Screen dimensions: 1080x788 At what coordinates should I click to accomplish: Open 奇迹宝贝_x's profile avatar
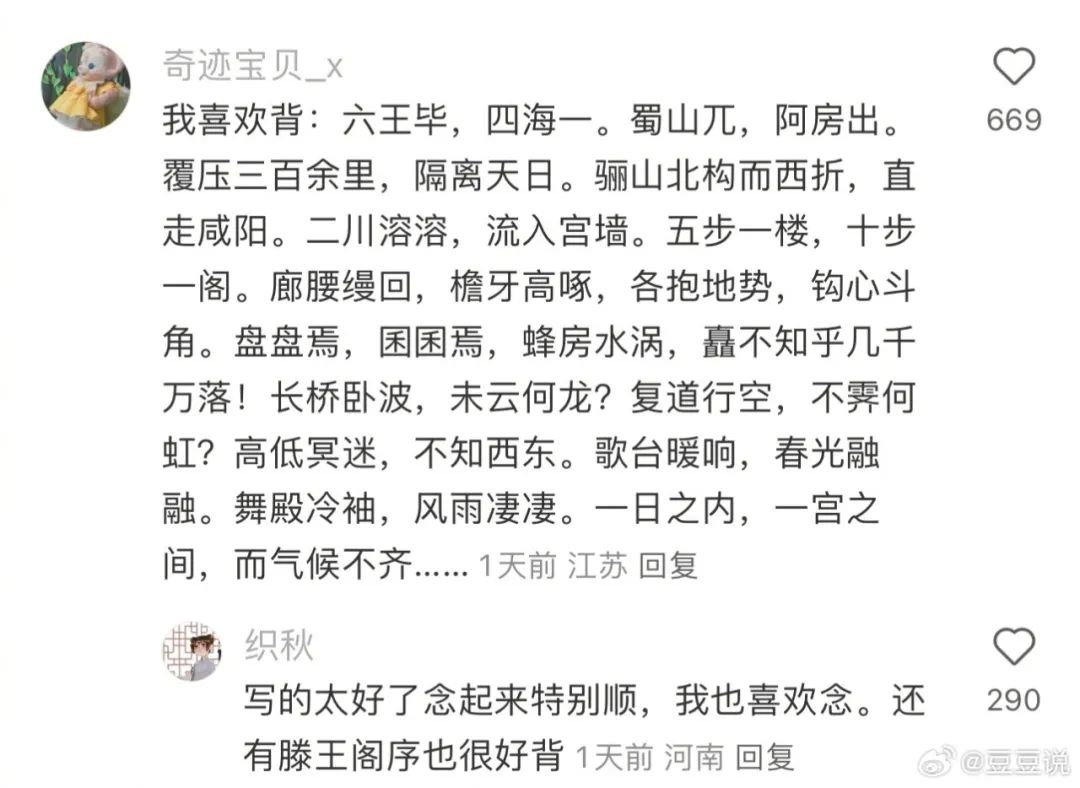(86, 86)
